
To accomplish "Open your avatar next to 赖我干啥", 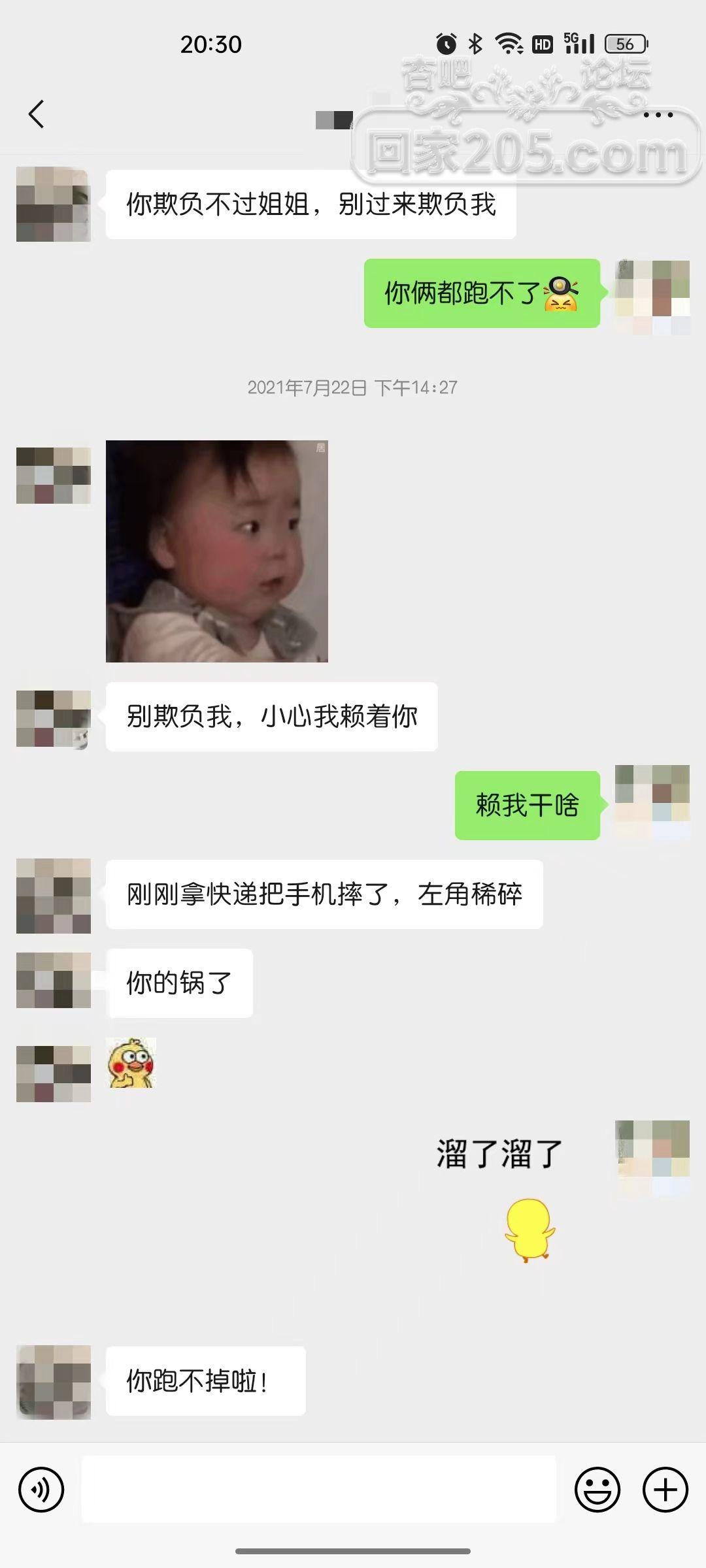I will click(652, 802).
